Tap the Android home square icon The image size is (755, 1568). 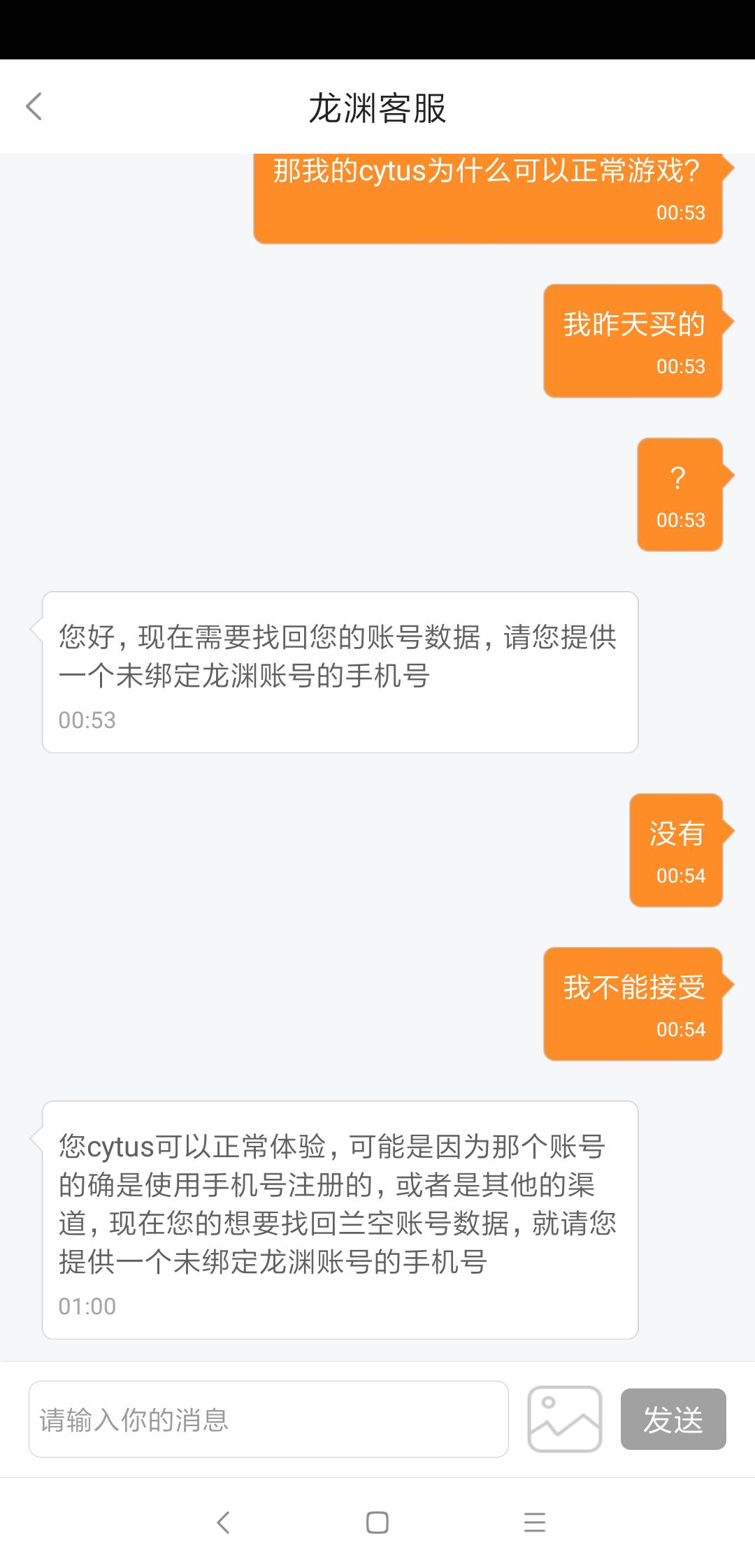(377, 1523)
